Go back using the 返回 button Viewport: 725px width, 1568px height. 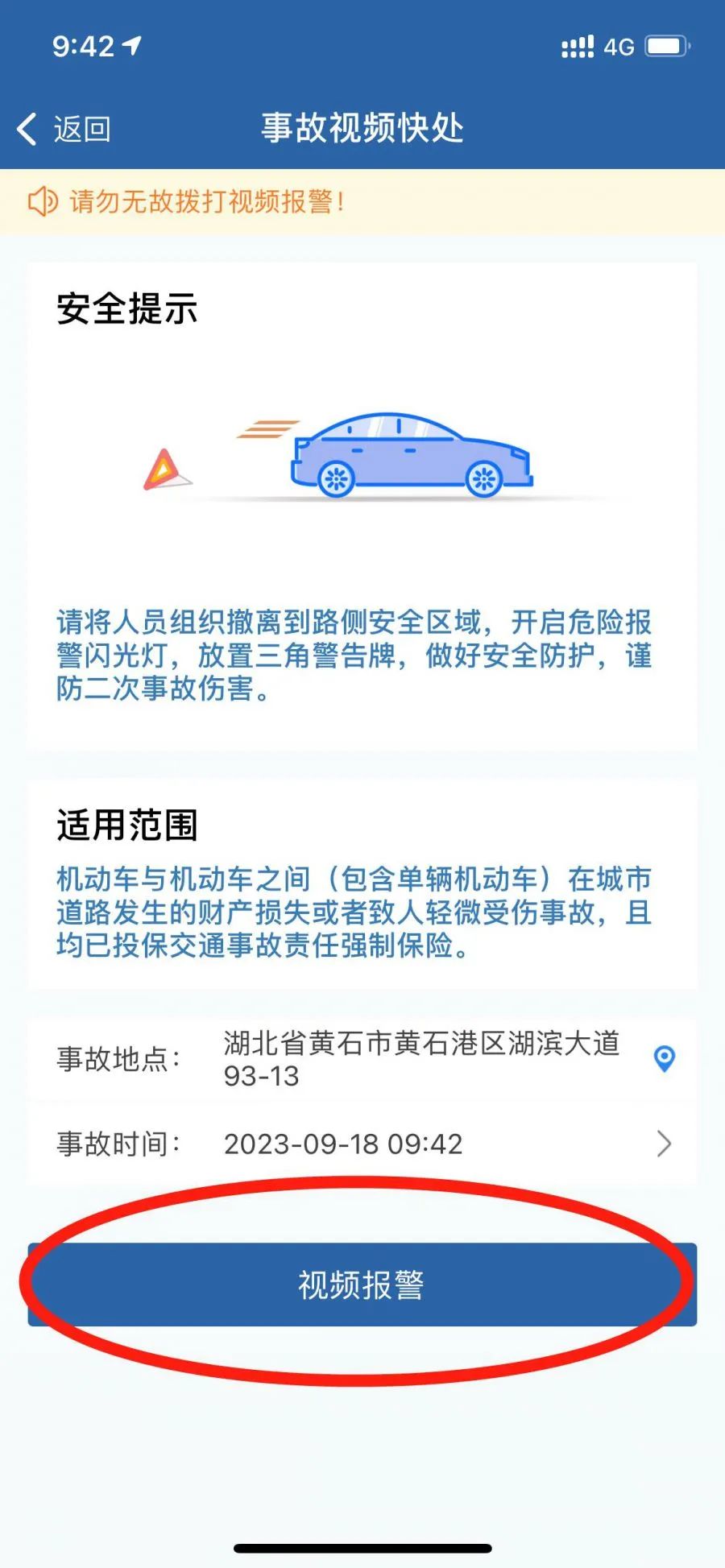[64, 129]
